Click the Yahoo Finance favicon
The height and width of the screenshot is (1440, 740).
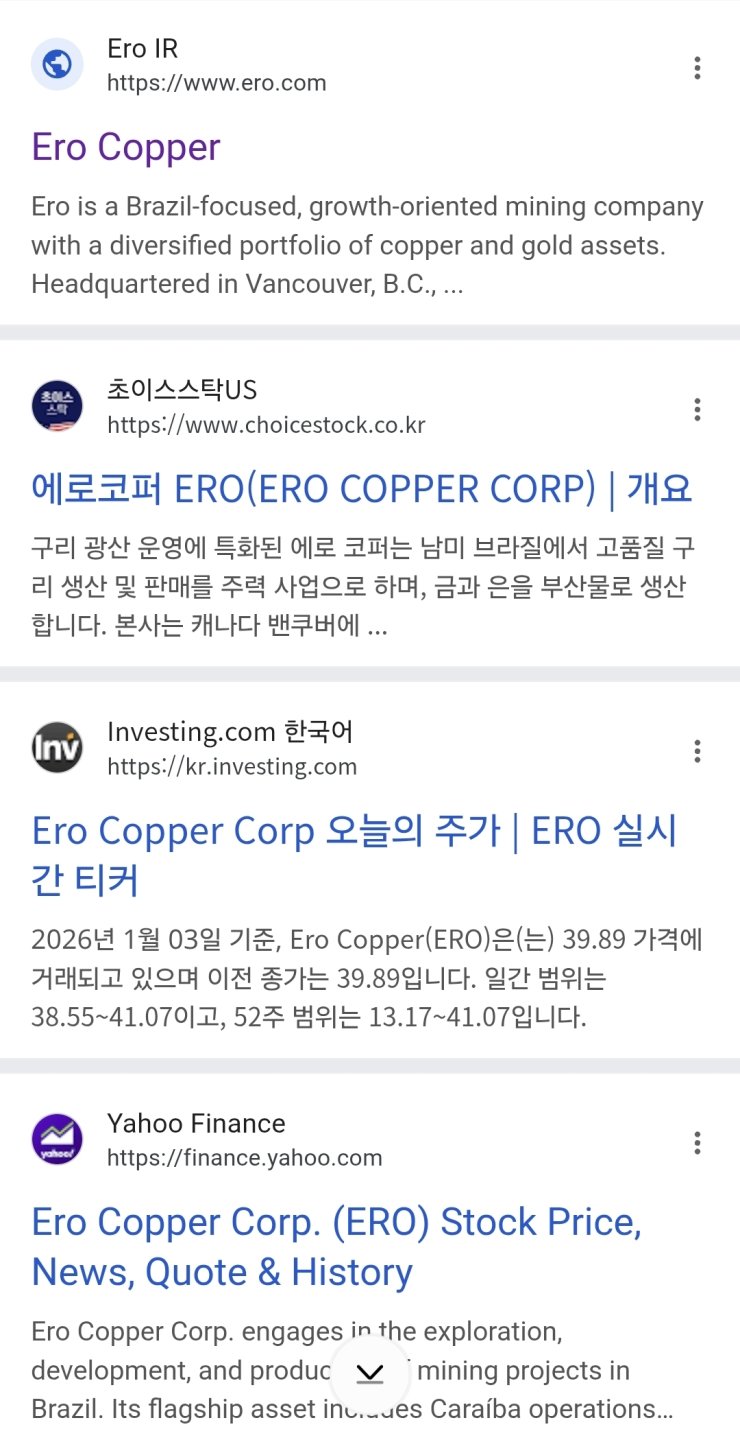[57, 1138]
